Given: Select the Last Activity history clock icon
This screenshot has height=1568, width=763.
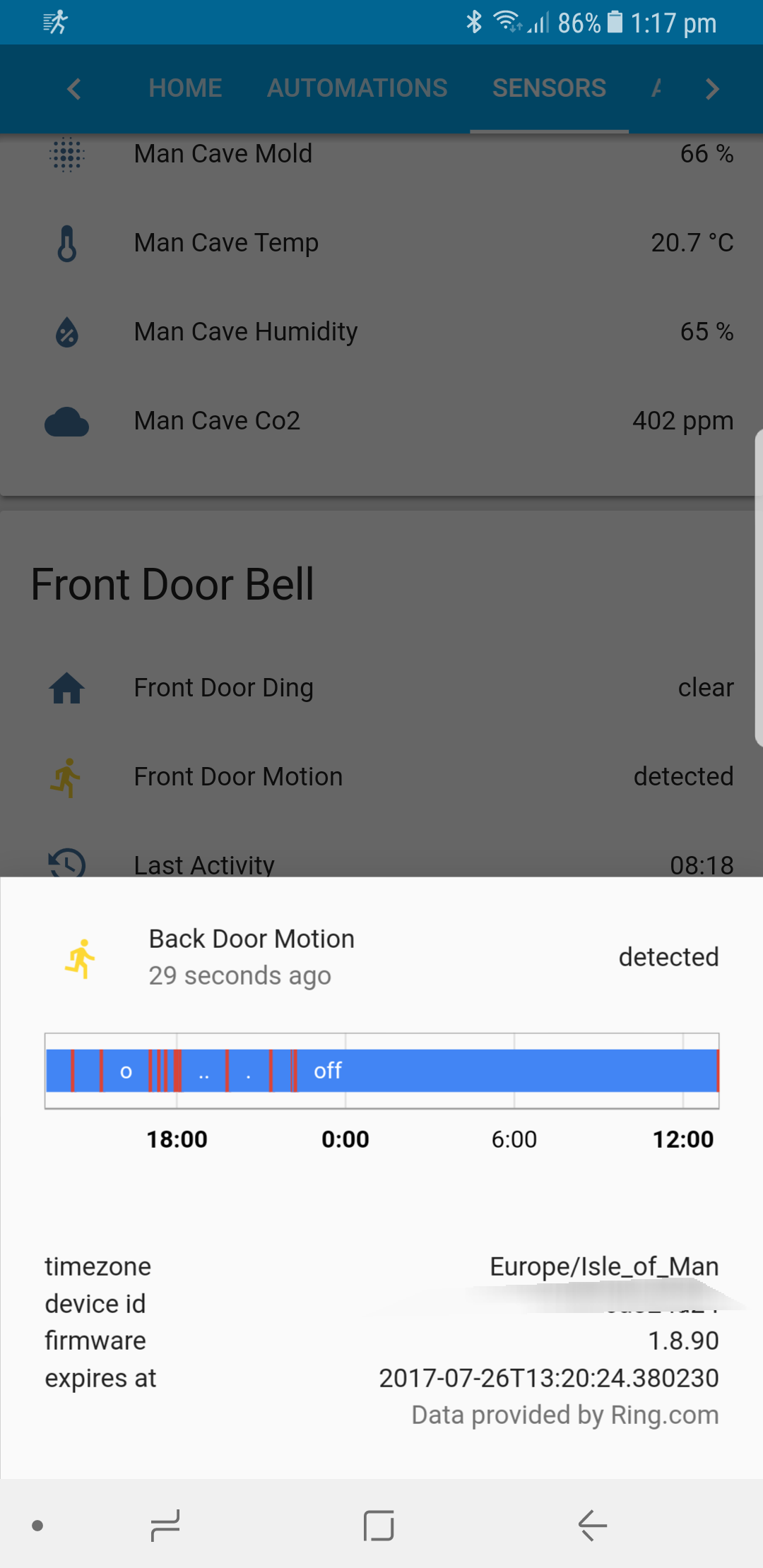Looking at the screenshot, I should [x=66, y=865].
